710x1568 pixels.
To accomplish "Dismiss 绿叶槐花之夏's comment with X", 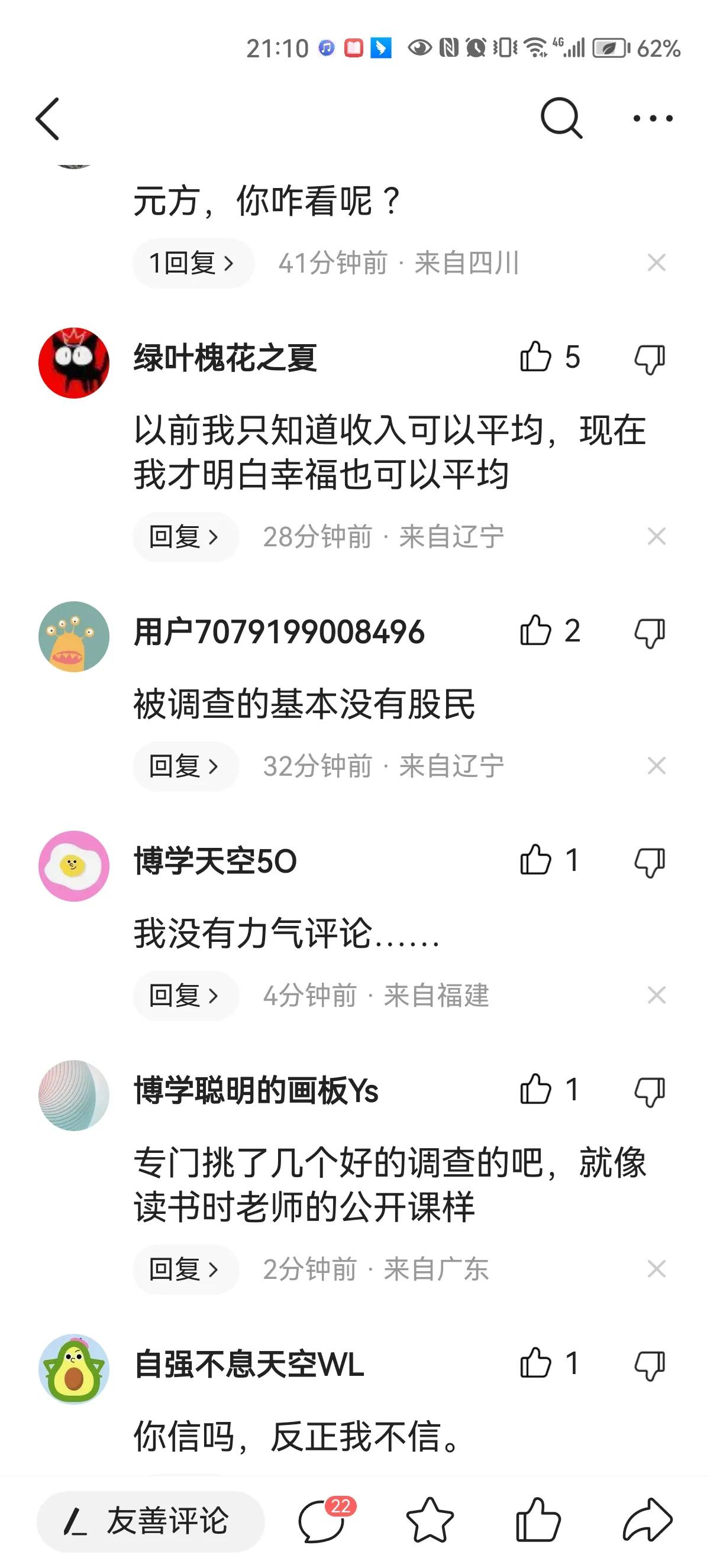I will point(656,536).
